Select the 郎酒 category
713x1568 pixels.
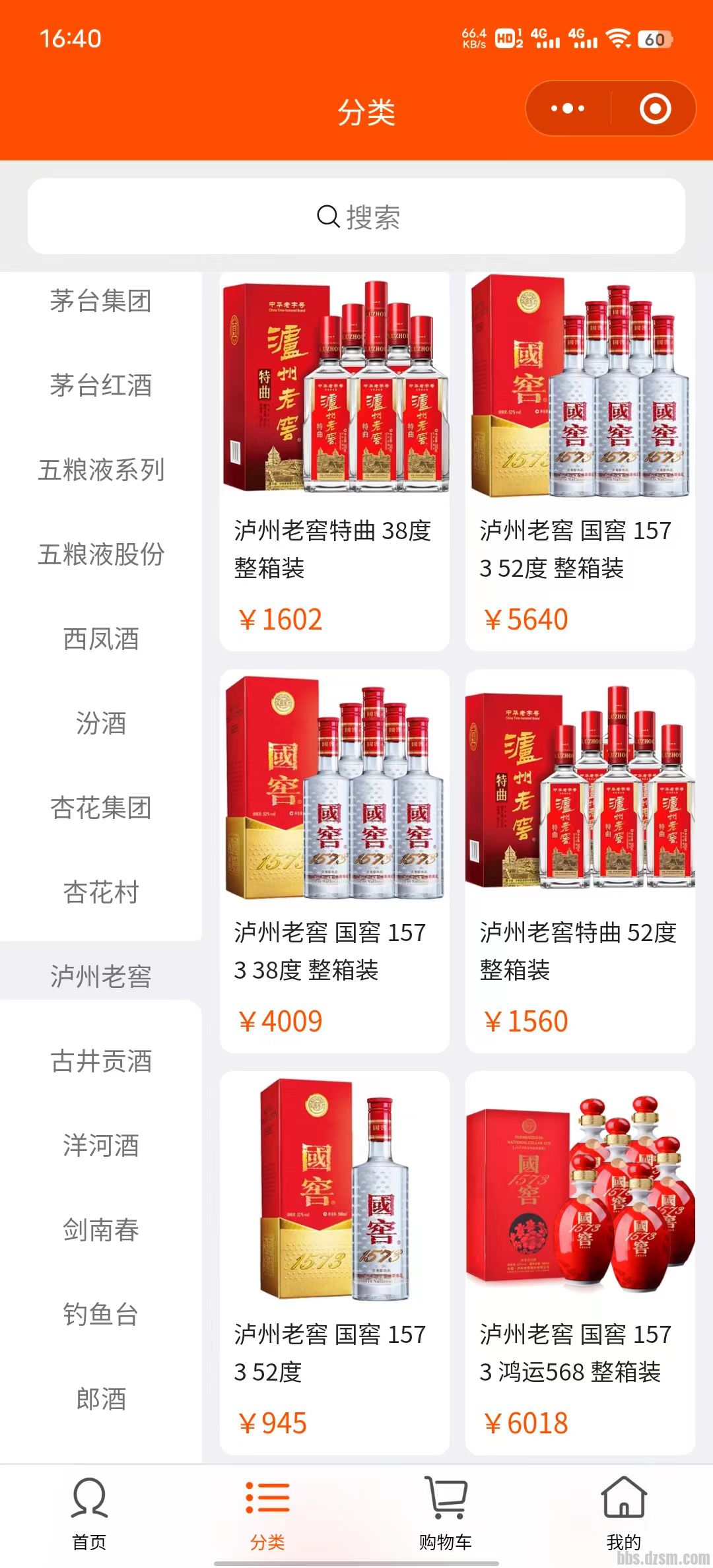[101, 1399]
